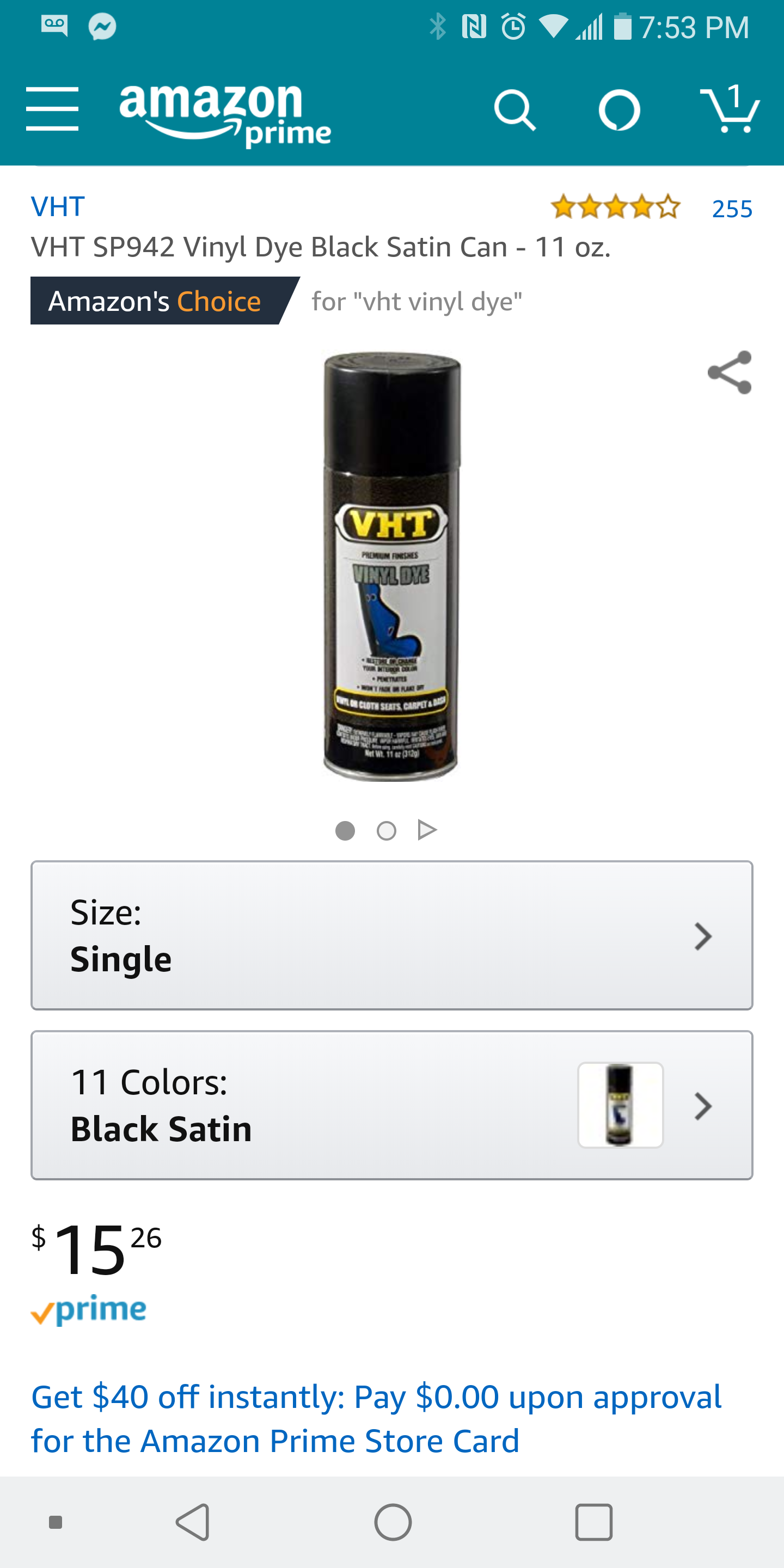This screenshot has height=1568, width=784.
Task: Open the $40 off Prime Store Card offer
Action: 376,1418
